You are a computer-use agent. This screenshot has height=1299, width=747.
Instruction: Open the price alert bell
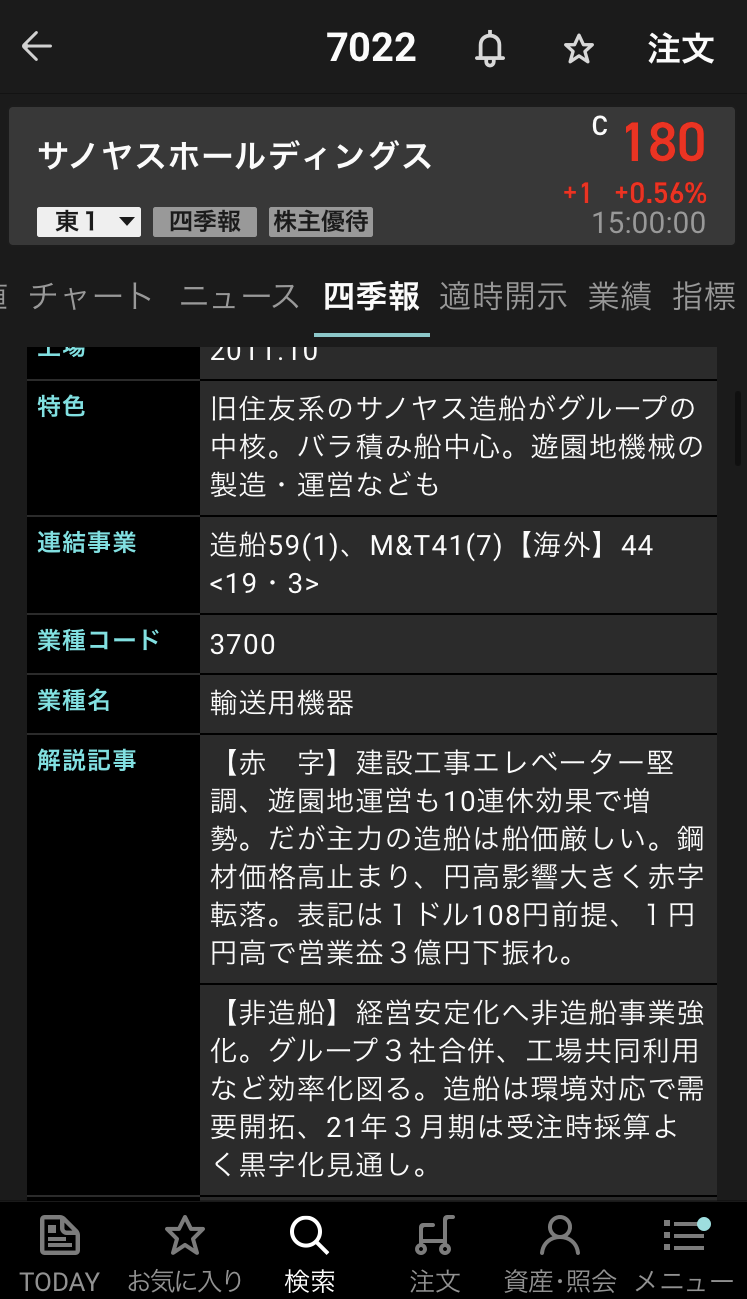coord(489,48)
